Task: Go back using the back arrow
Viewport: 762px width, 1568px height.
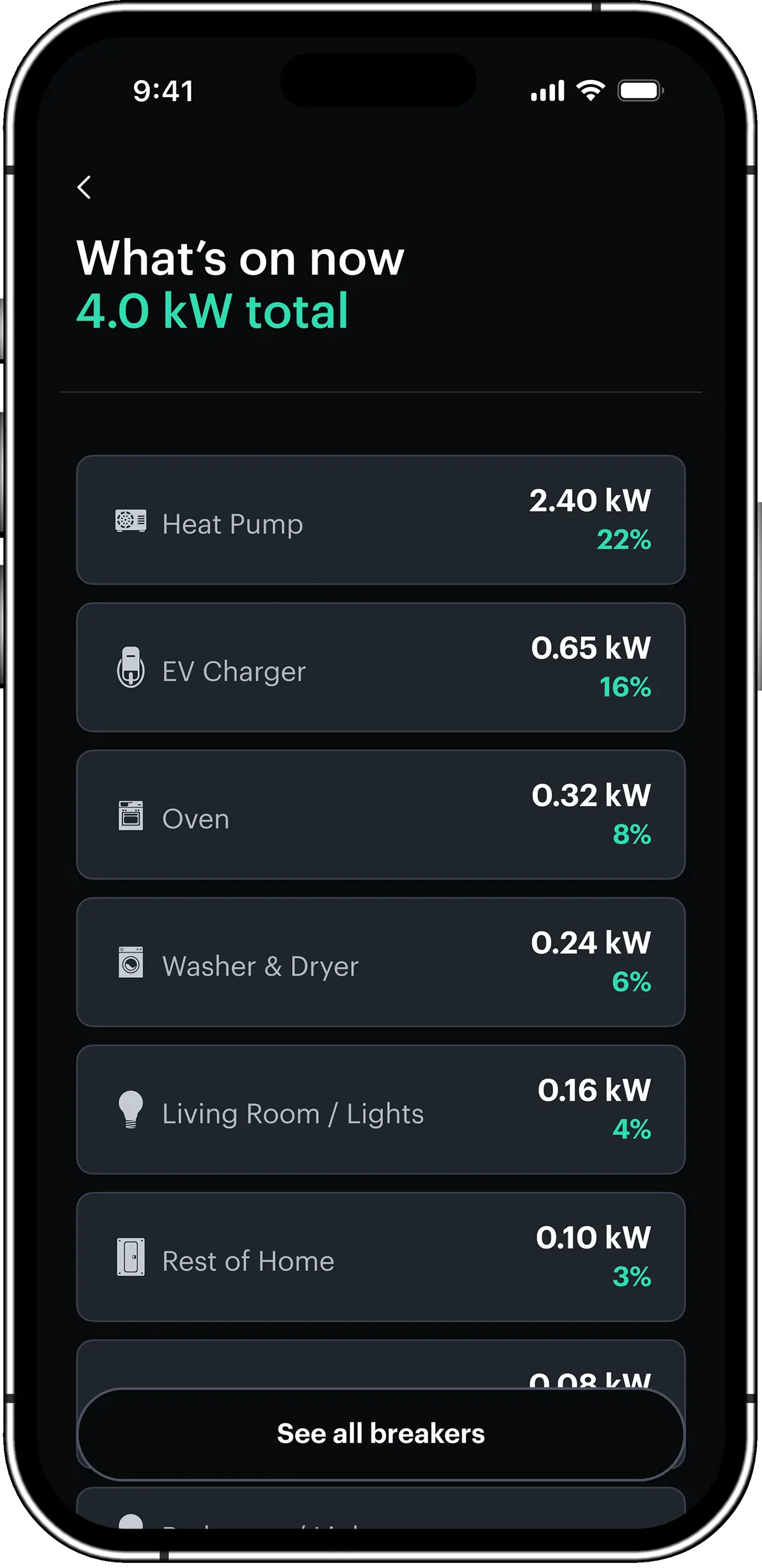Action: [84, 187]
